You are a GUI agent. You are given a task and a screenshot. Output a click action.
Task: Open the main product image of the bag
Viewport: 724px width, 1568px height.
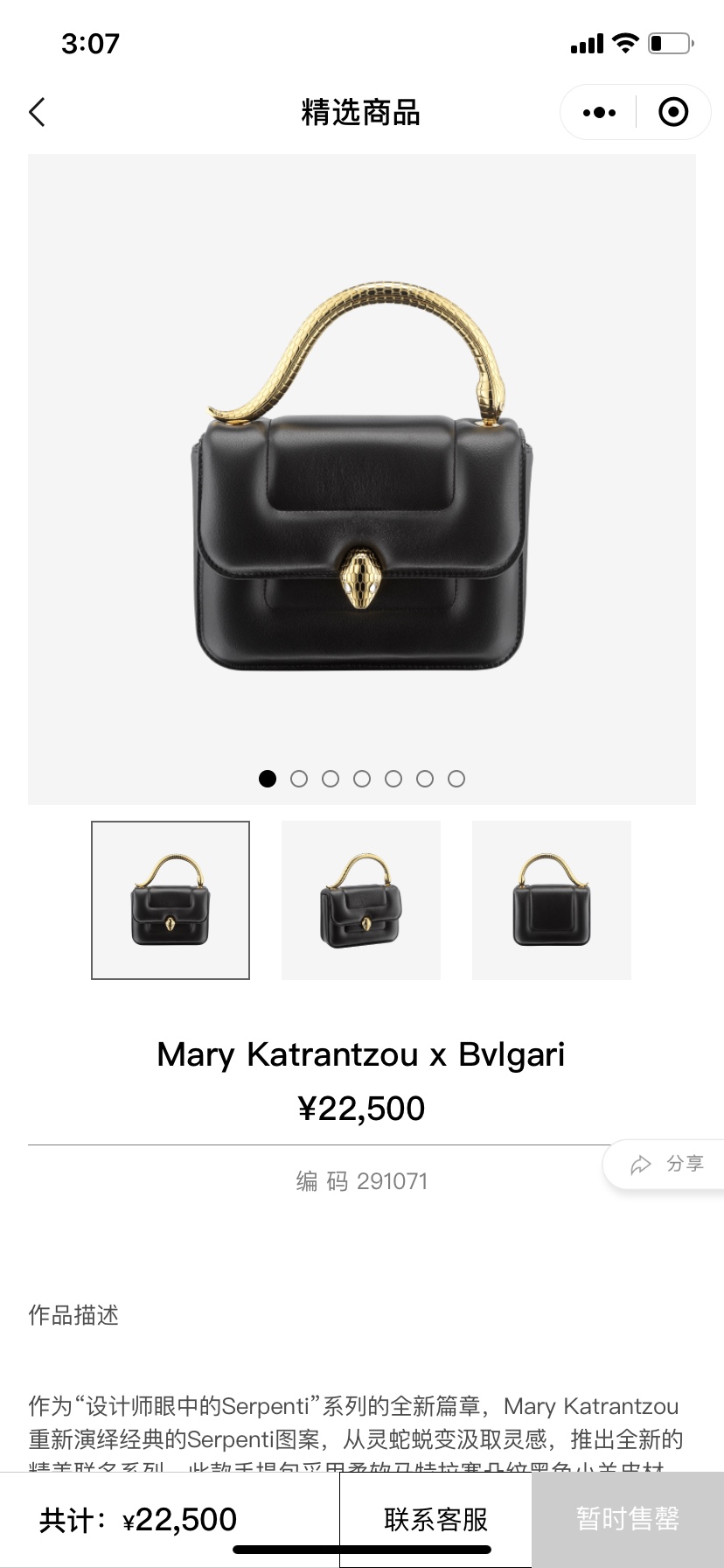(362, 479)
